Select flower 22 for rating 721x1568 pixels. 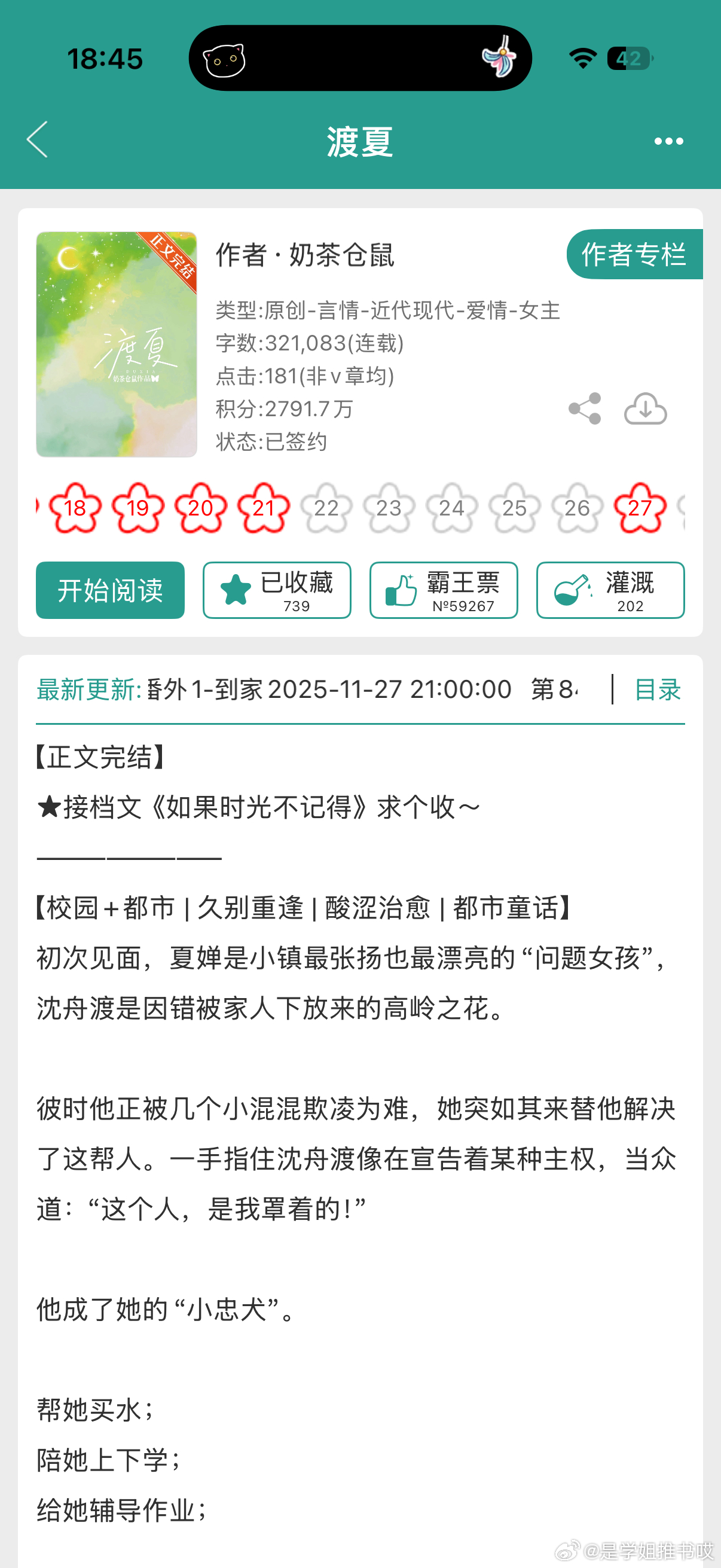pyautogui.click(x=327, y=507)
